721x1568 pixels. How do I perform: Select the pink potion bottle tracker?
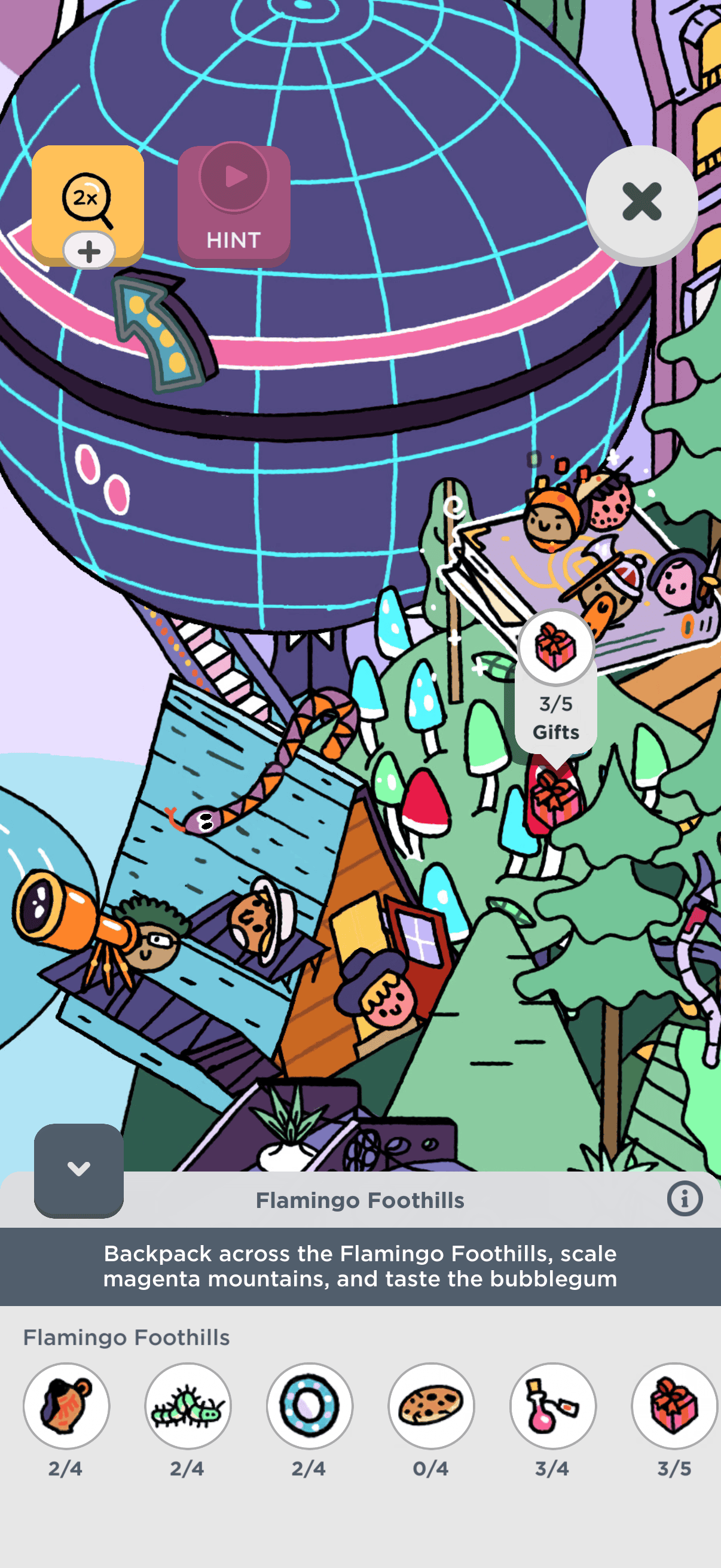(553, 1405)
